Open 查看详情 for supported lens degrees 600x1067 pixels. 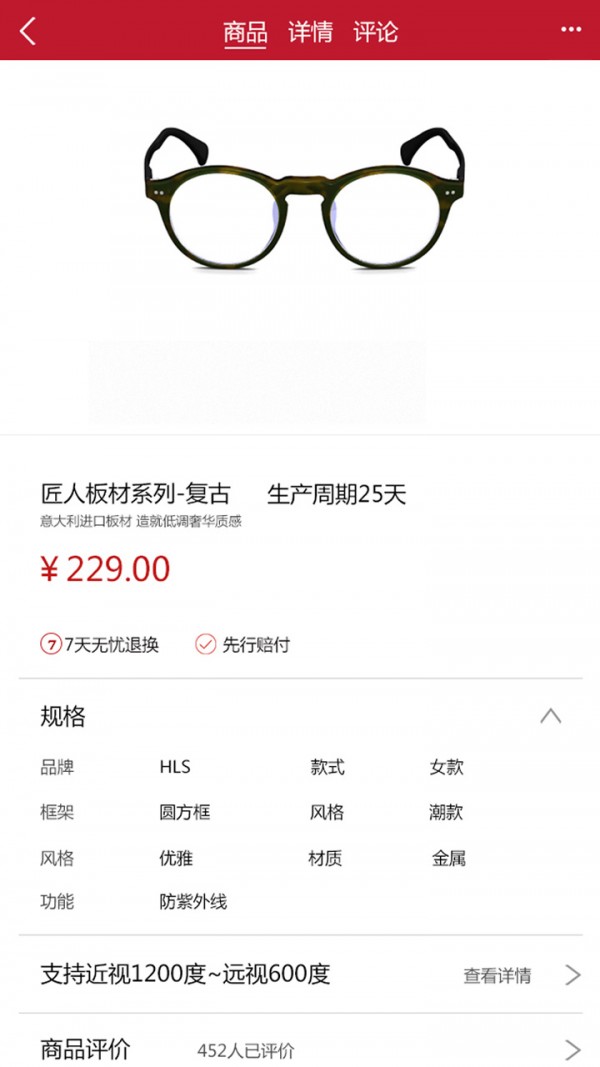tap(520, 975)
